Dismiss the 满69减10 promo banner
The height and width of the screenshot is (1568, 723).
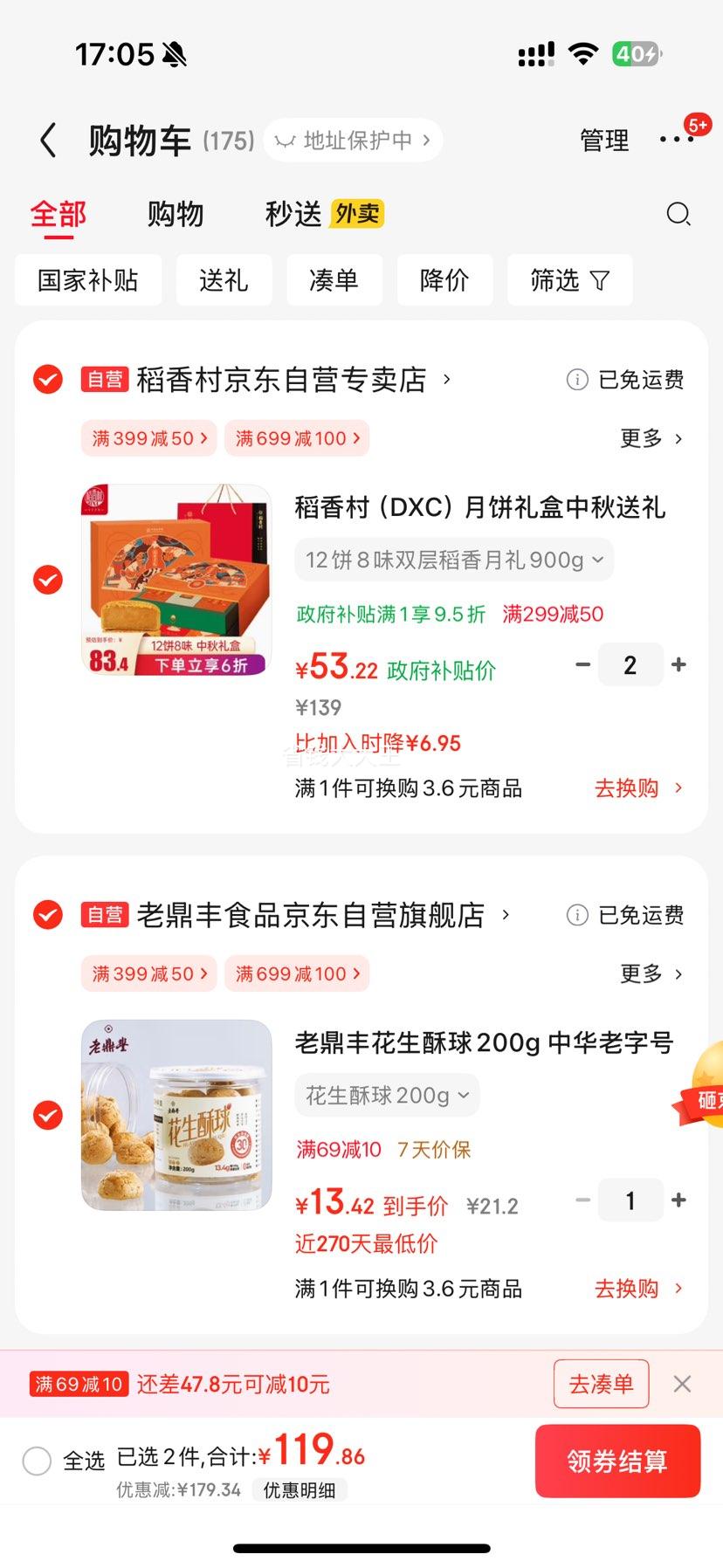pyautogui.click(x=682, y=1384)
